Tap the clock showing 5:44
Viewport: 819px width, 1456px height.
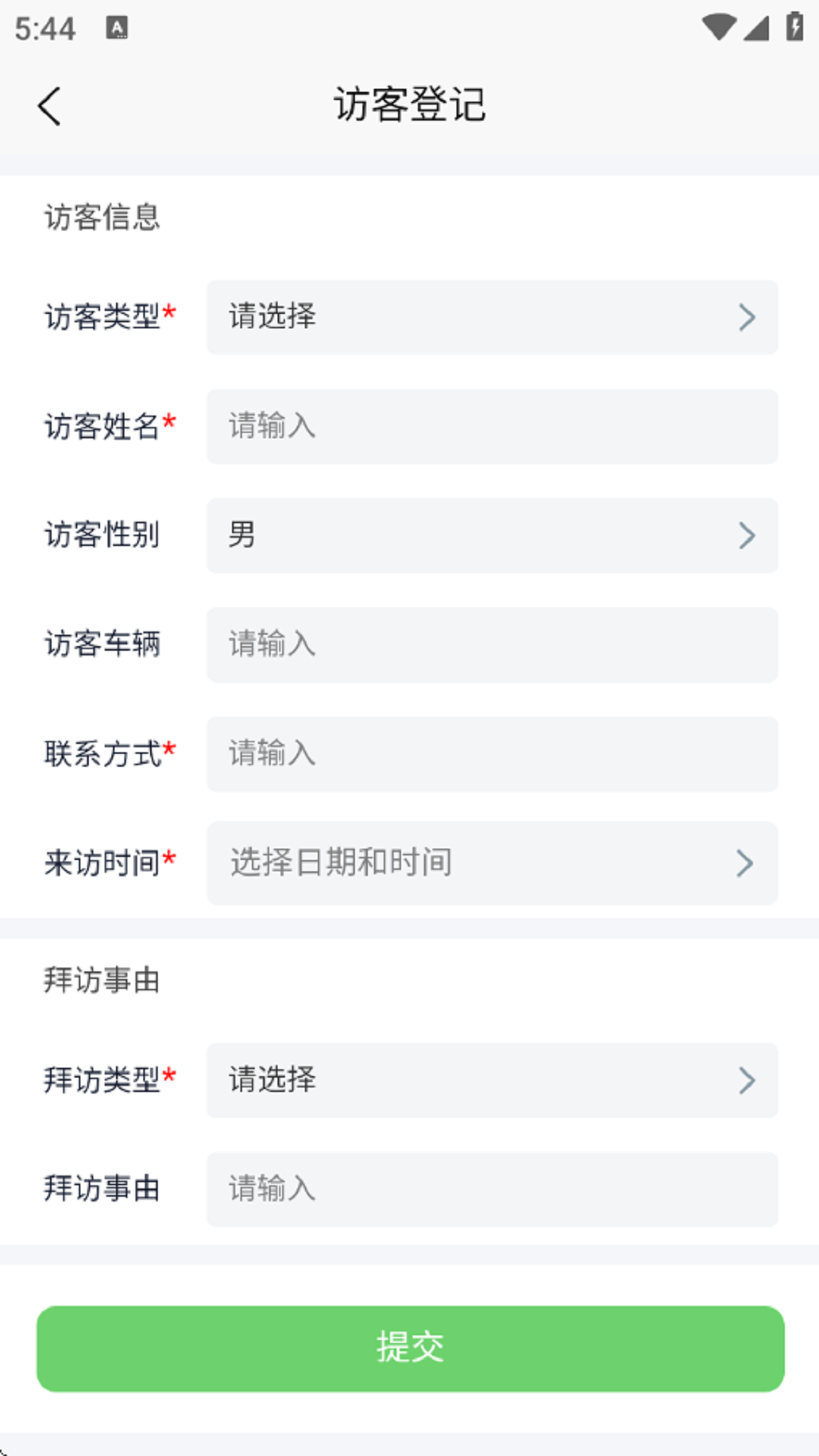point(47,29)
